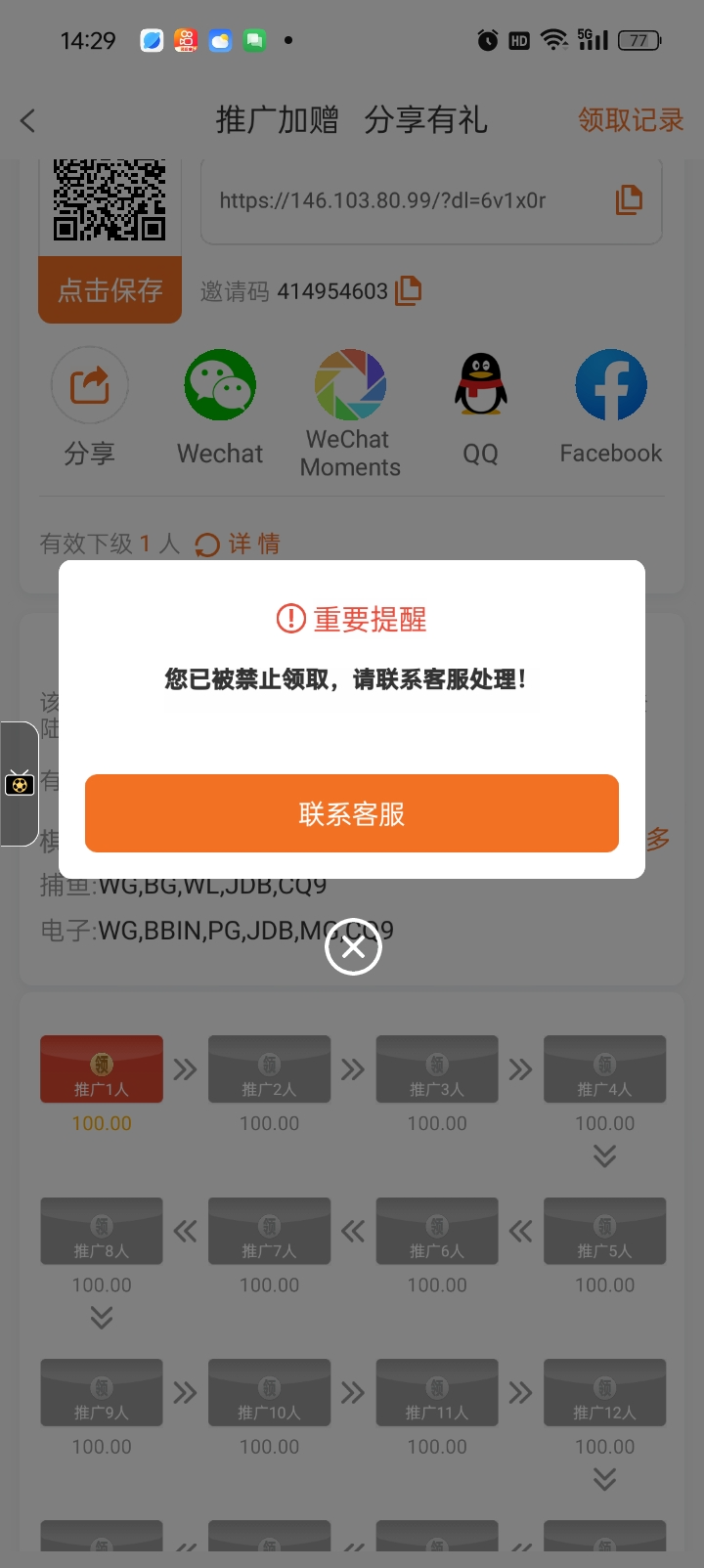704x1568 pixels.
Task: Tap 点击保存 to save the QR code
Action: click(110, 290)
